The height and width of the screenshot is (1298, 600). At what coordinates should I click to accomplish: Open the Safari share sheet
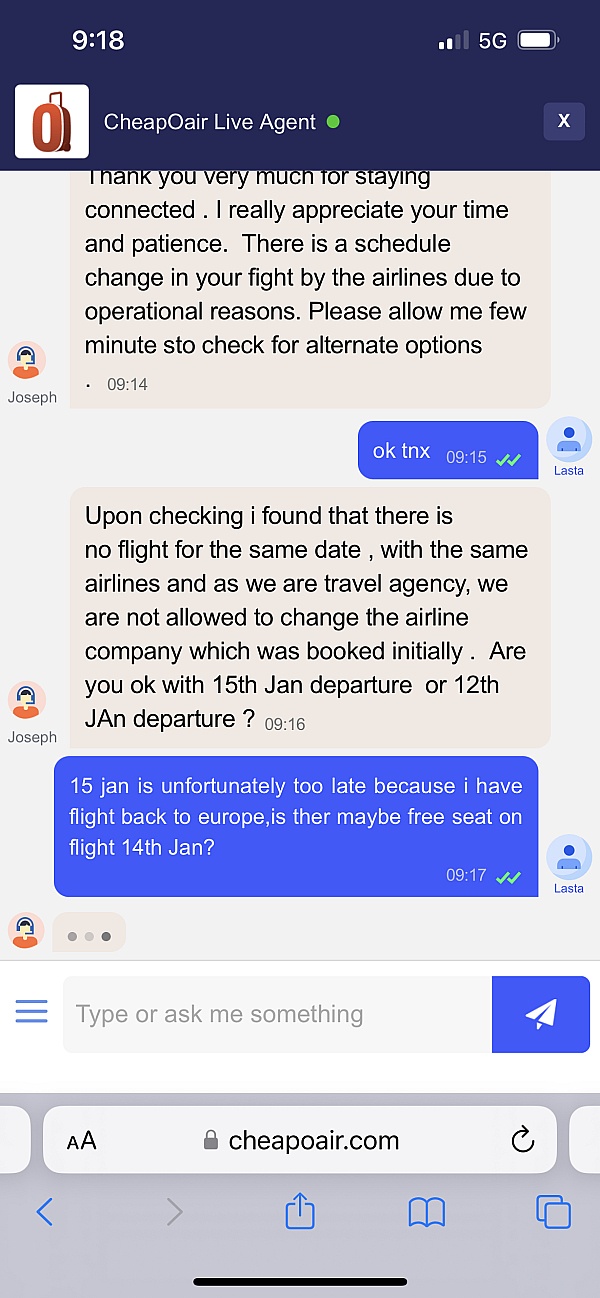(x=300, y=1212)
